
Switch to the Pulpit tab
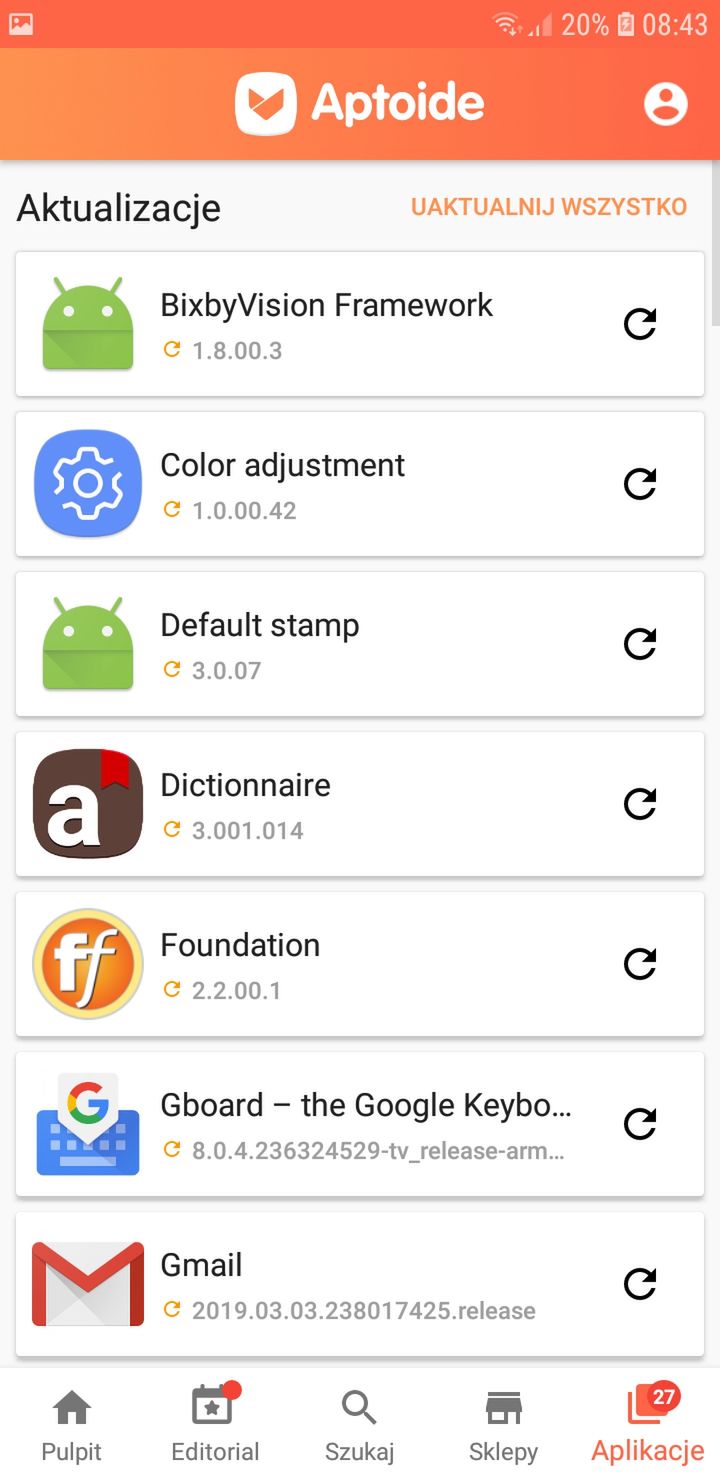coord(72,1425)
